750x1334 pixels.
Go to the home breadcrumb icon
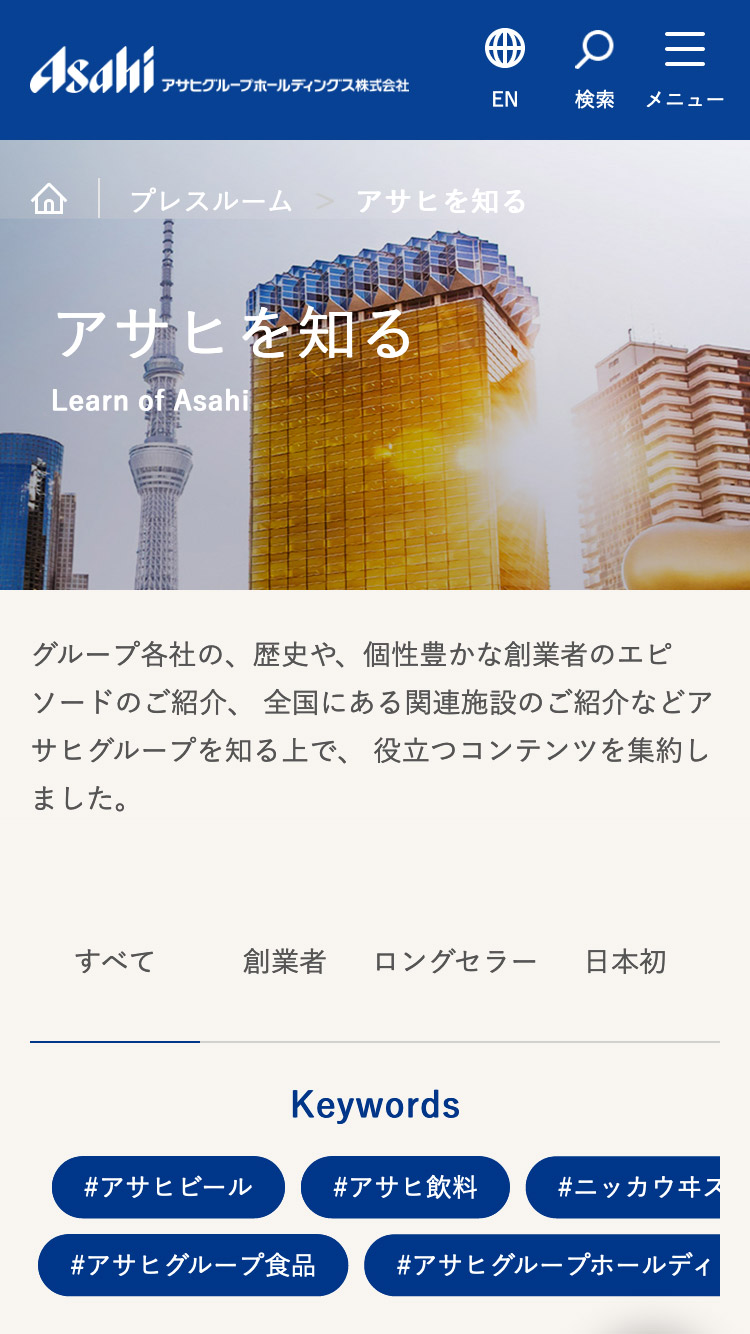49,200
